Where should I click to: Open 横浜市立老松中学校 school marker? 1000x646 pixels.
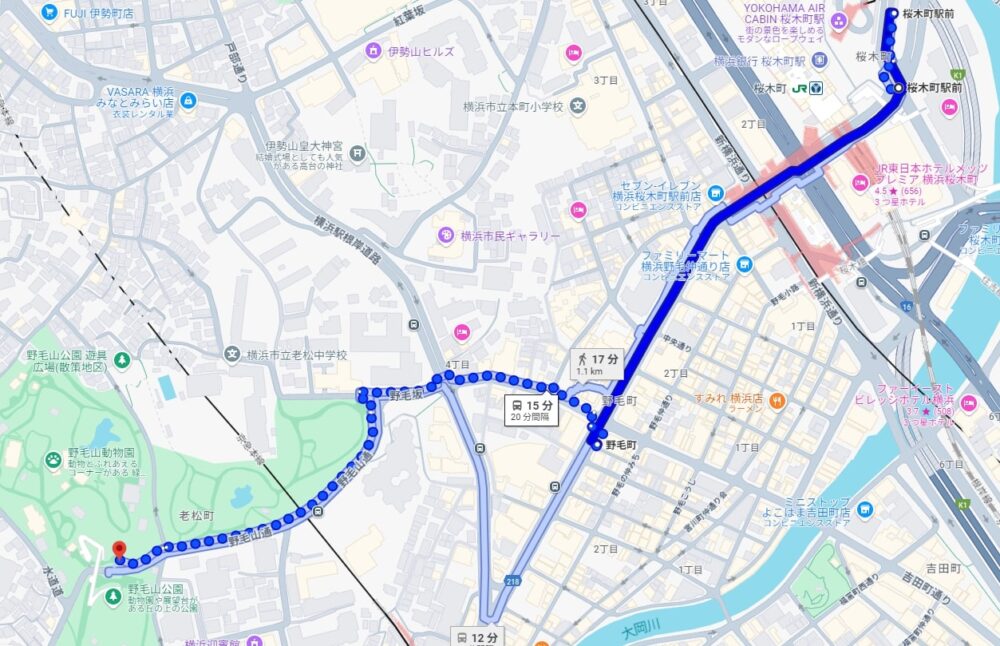(233, 354)
